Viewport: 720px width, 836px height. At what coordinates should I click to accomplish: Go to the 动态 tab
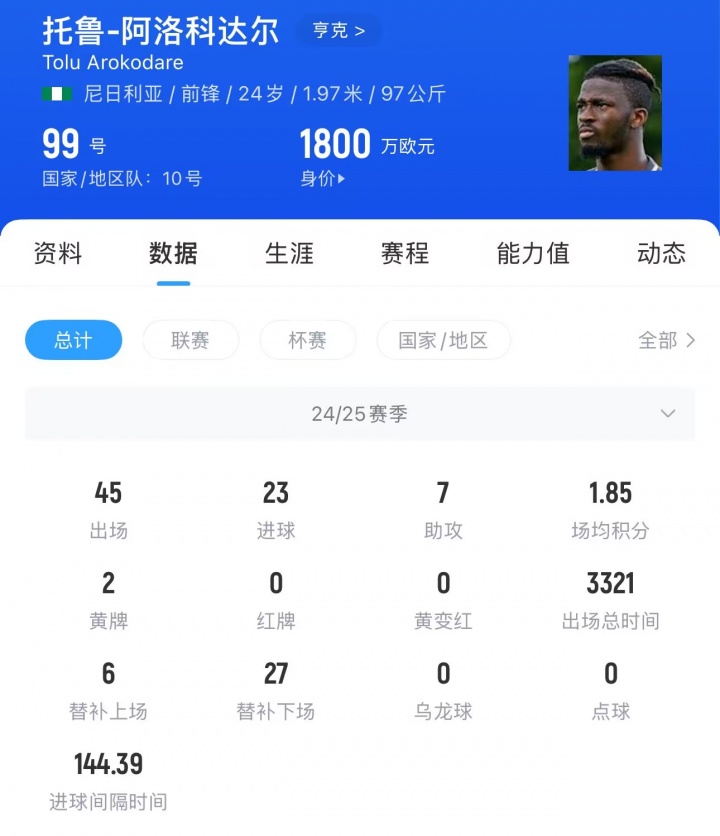click(661, 254)
